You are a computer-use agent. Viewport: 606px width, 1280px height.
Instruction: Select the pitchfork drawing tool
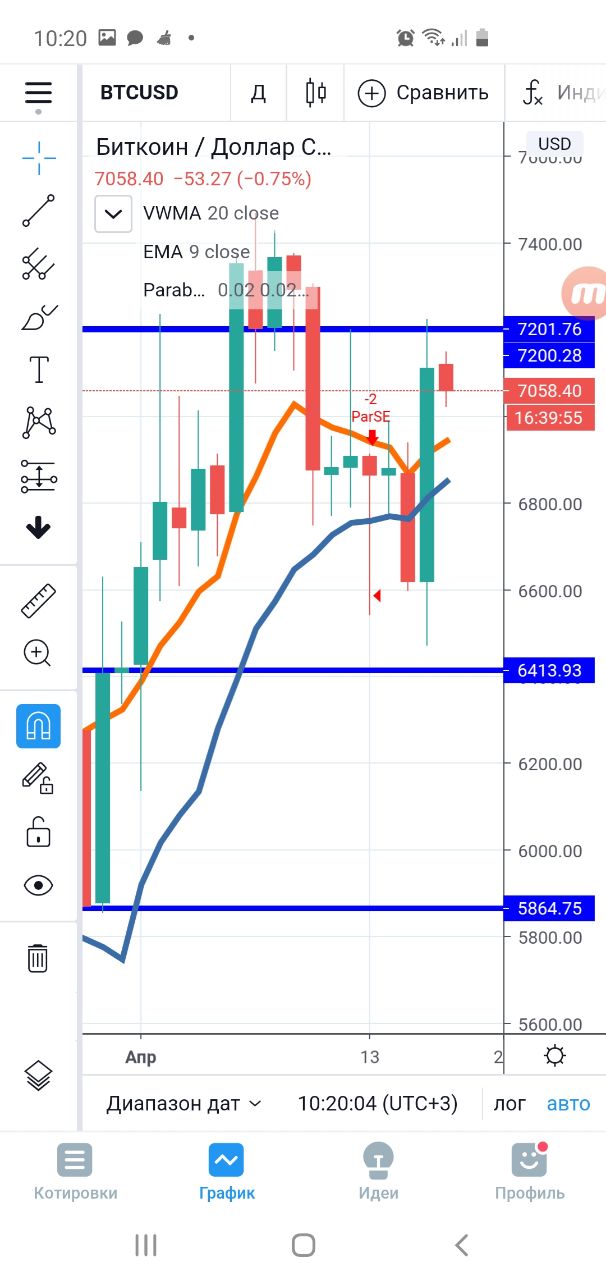click(x=38, y=264)
